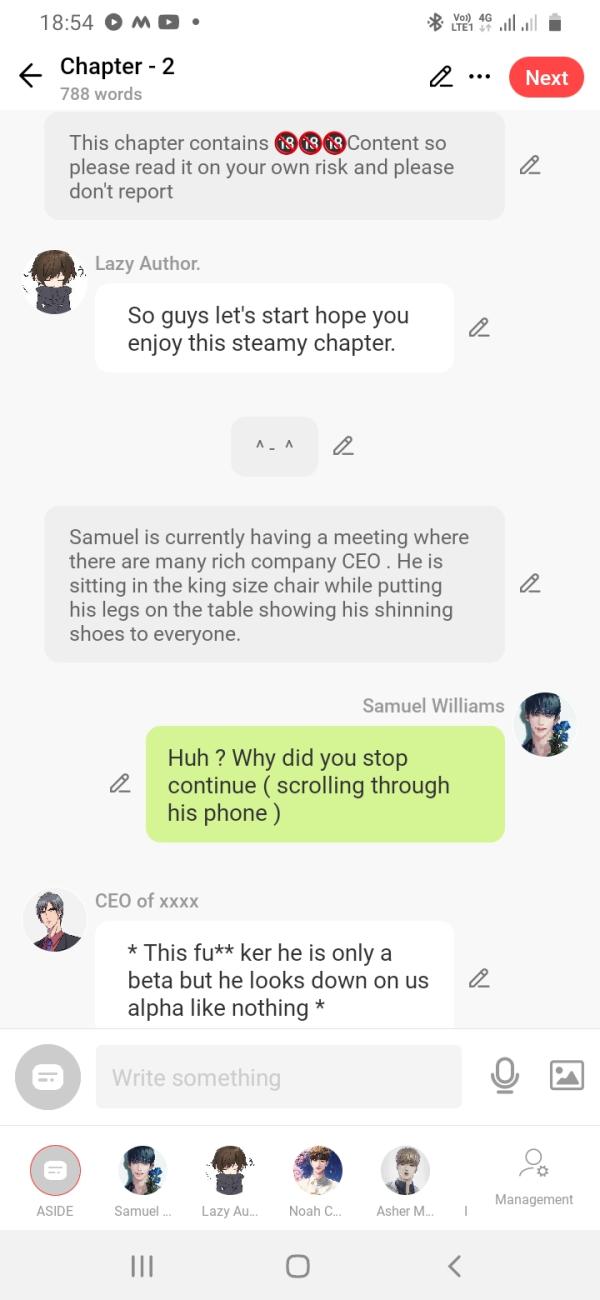Tap the microphone voice input icon
Screen dimensions: 600x1300
tap(505, 1076)
